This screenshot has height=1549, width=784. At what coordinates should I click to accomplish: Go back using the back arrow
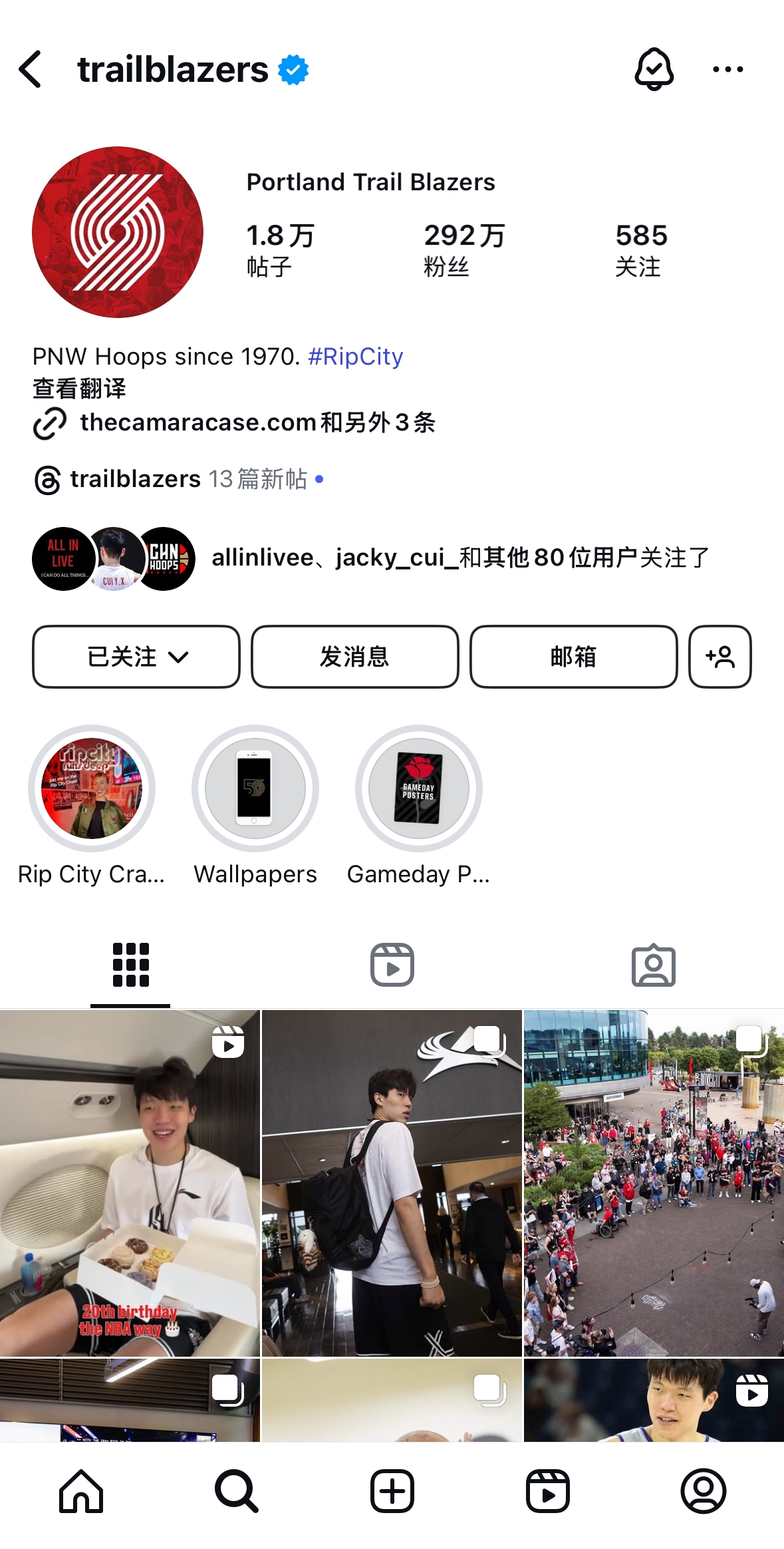tap(31, 69)
